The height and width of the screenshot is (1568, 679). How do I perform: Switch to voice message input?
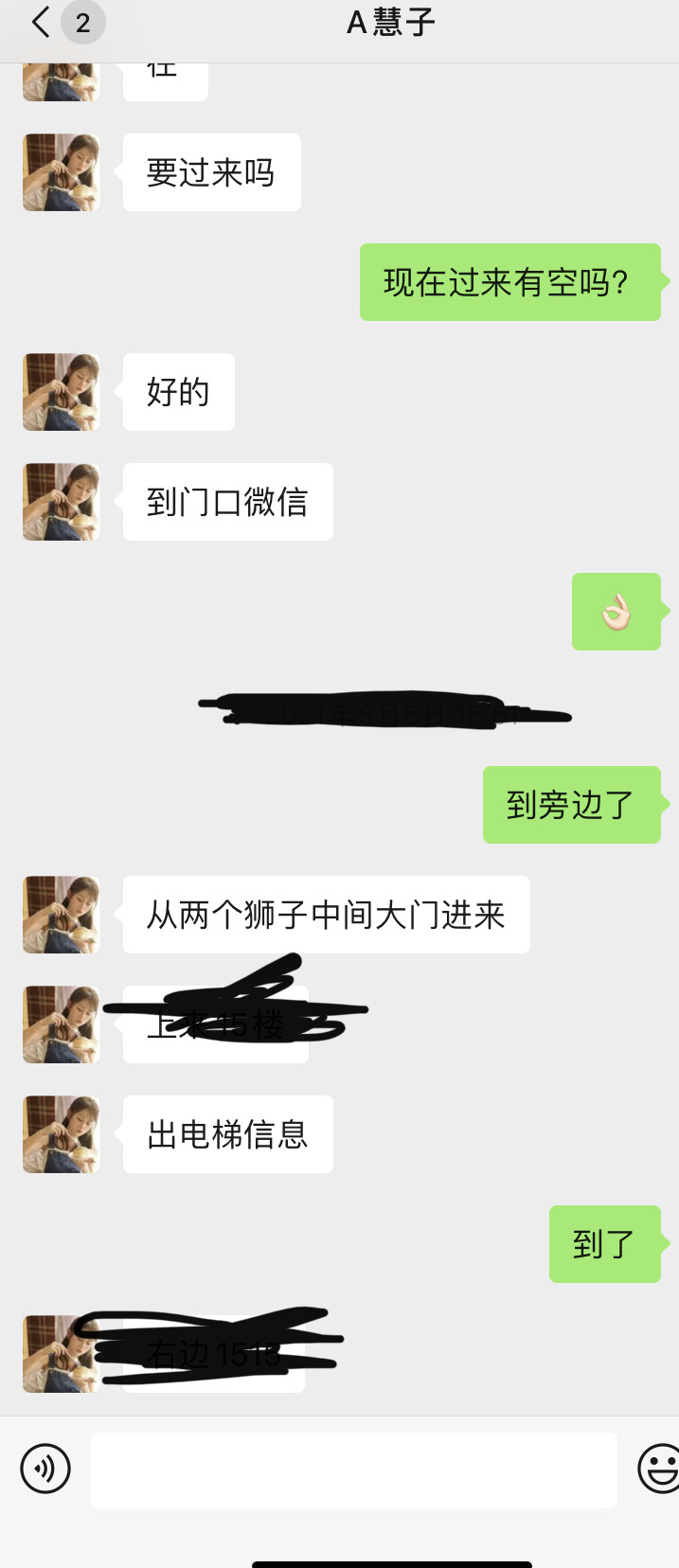[x=45, y=1469]
